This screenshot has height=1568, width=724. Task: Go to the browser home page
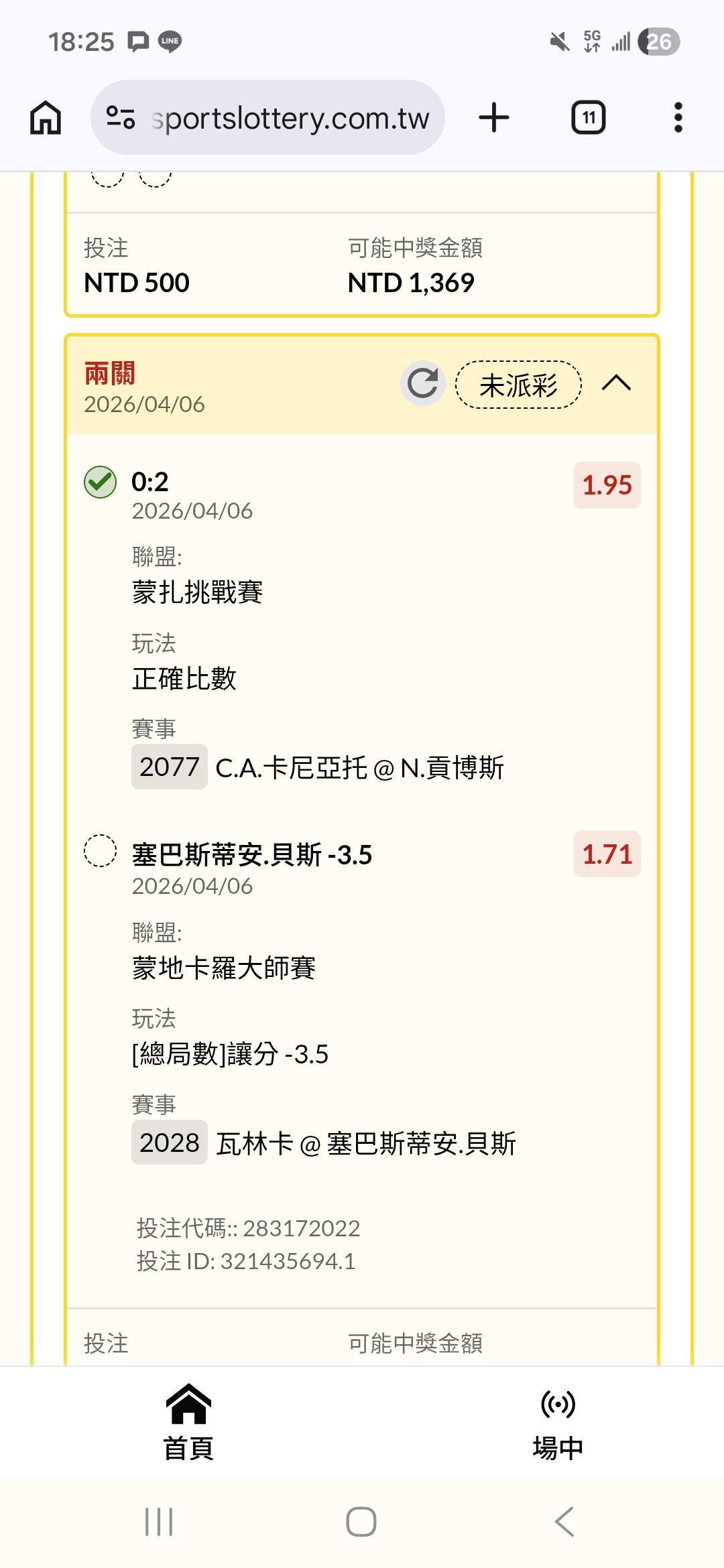point(46,118)
